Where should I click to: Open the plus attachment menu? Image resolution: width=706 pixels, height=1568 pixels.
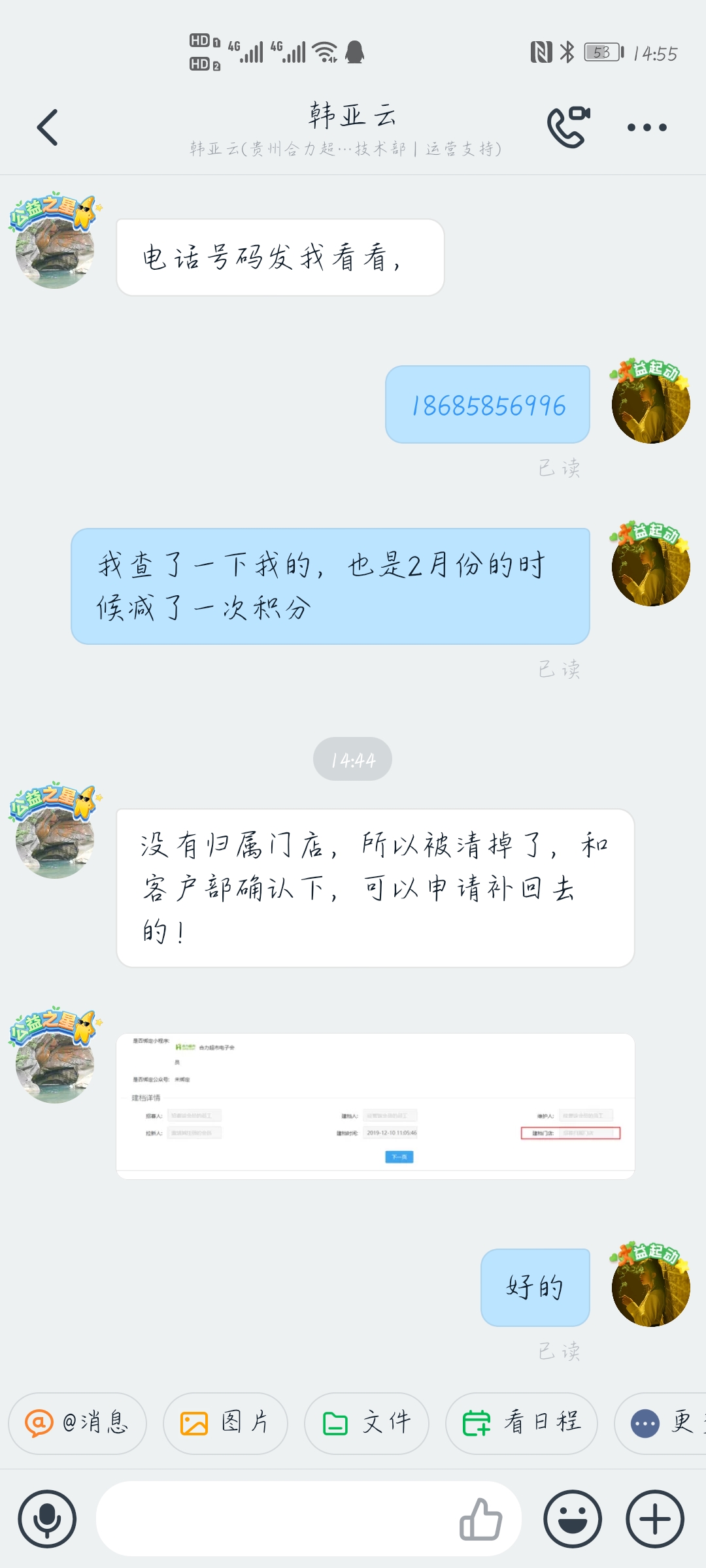pos(655,1519)
